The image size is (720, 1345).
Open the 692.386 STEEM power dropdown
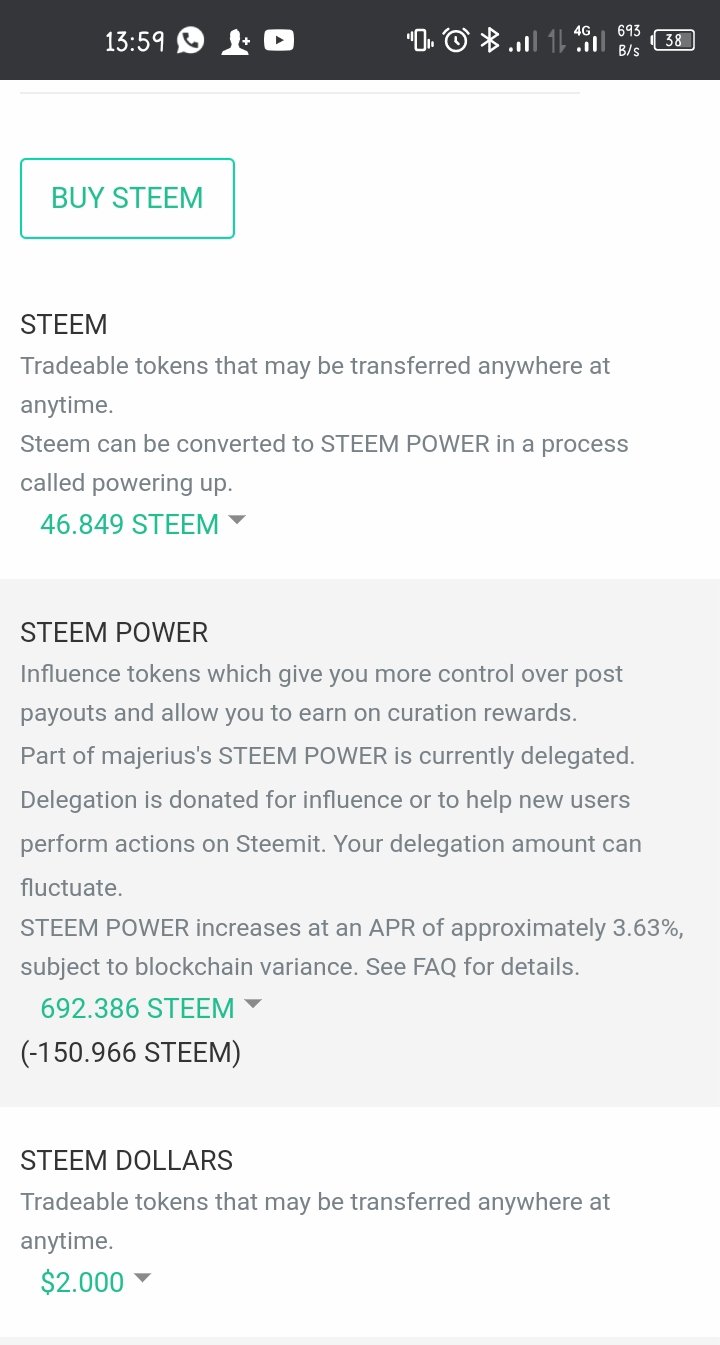150,1008
